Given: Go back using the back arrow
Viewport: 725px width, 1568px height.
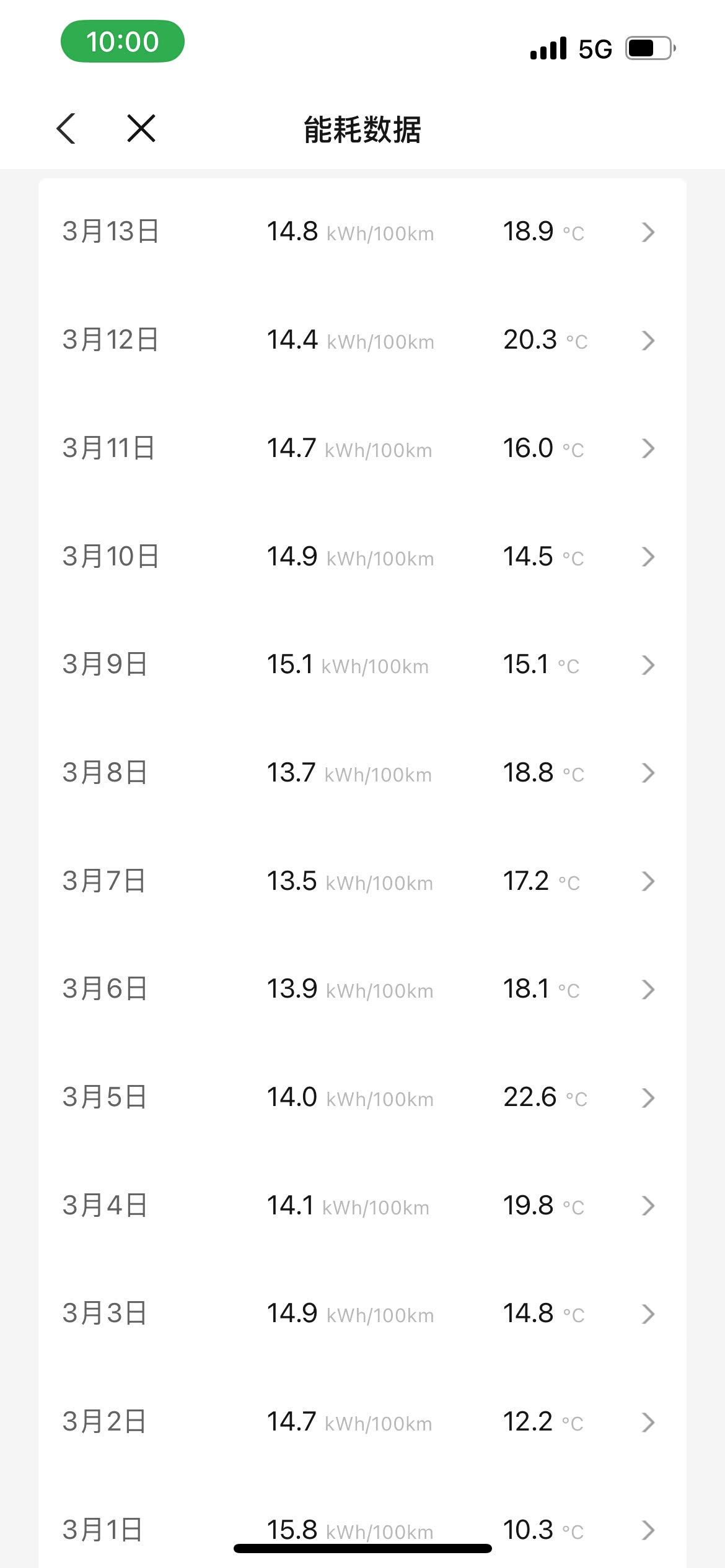Looking at the screenshot, I should (x=66, y=129).
